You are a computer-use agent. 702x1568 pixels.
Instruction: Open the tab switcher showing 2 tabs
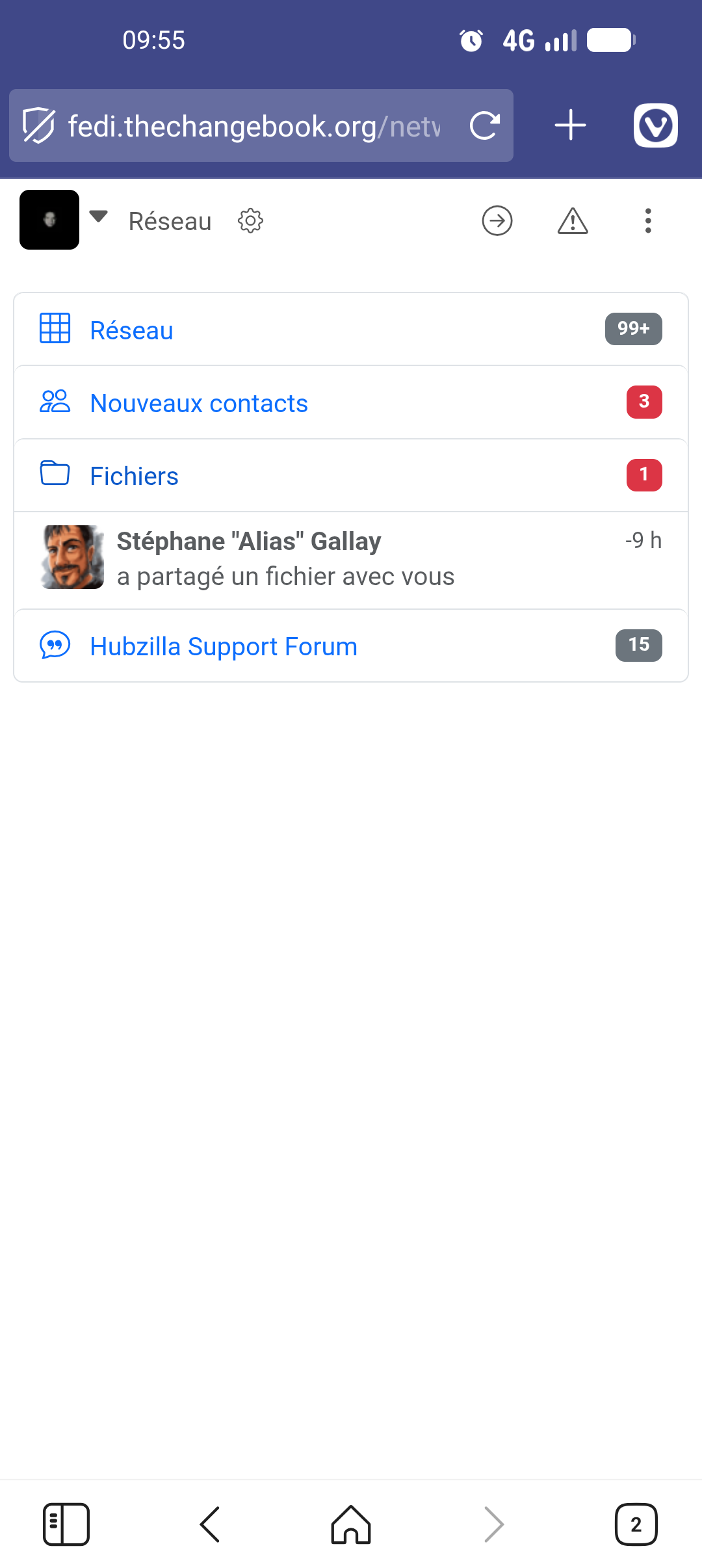pos(636,1524)
